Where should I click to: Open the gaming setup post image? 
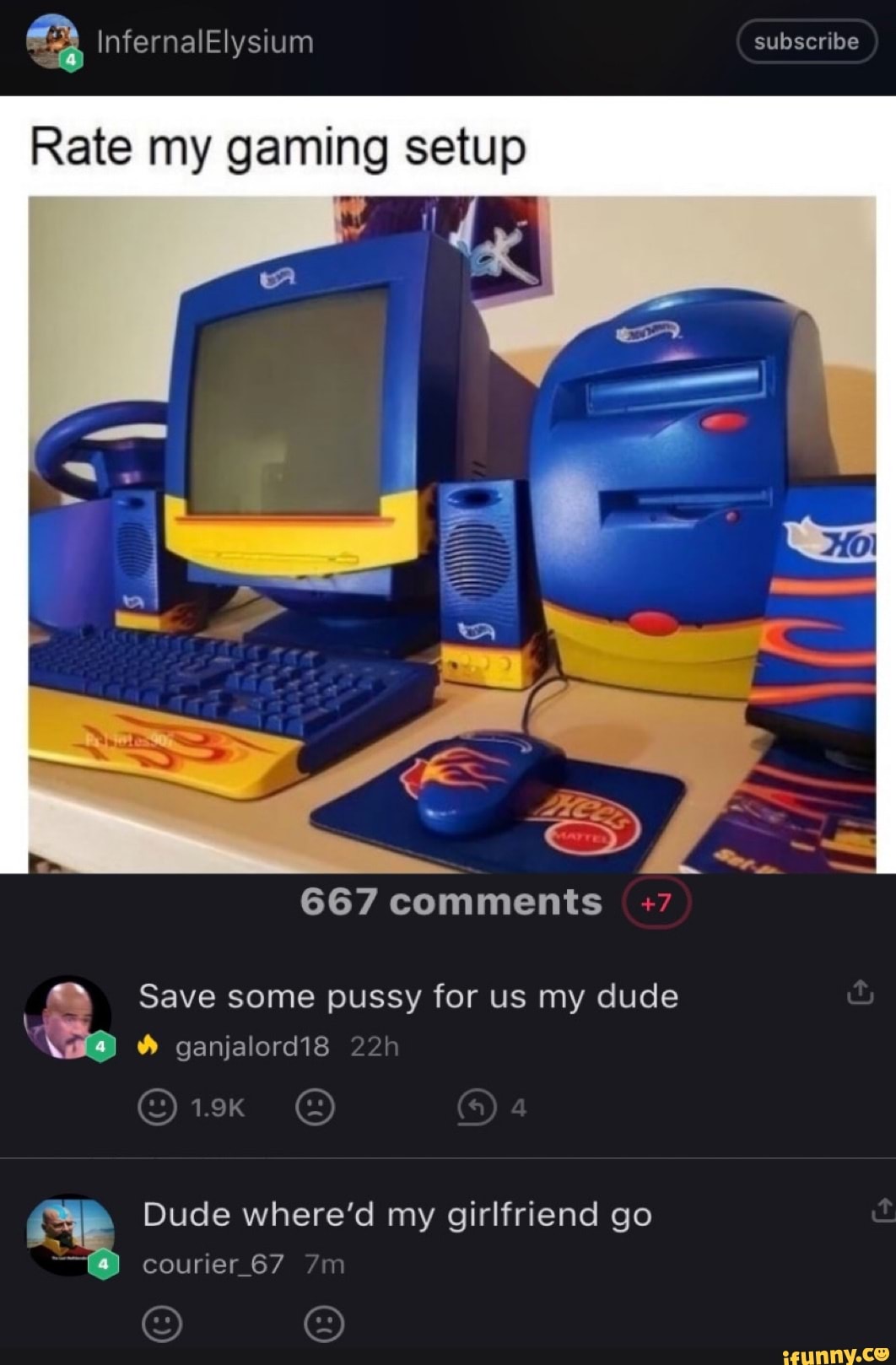452,533
